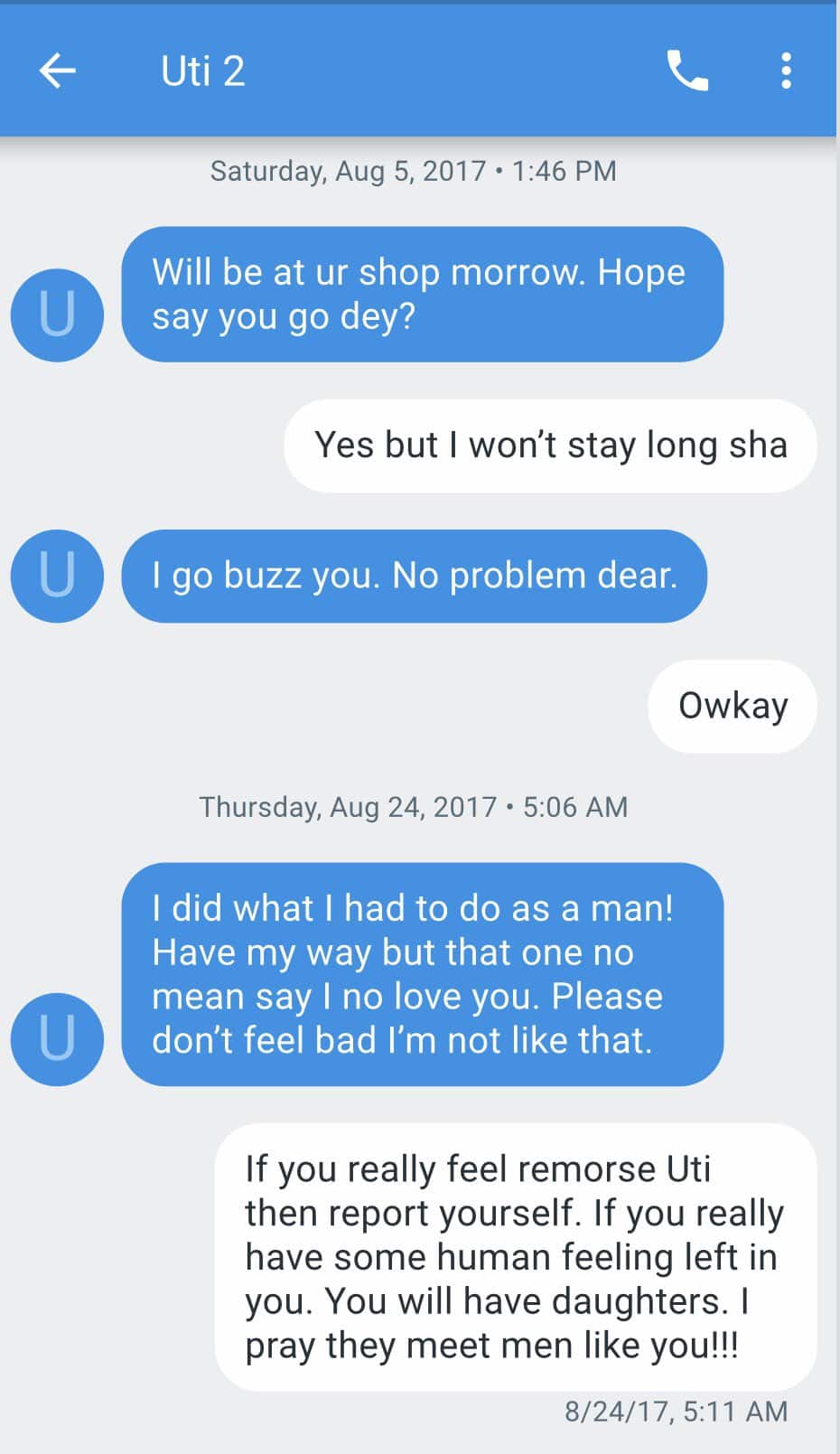Image resolution: width=840 pixels, height=1454 pixels.
Task: Select the avatar beside "I did what I had" message
Action: 57,1039
